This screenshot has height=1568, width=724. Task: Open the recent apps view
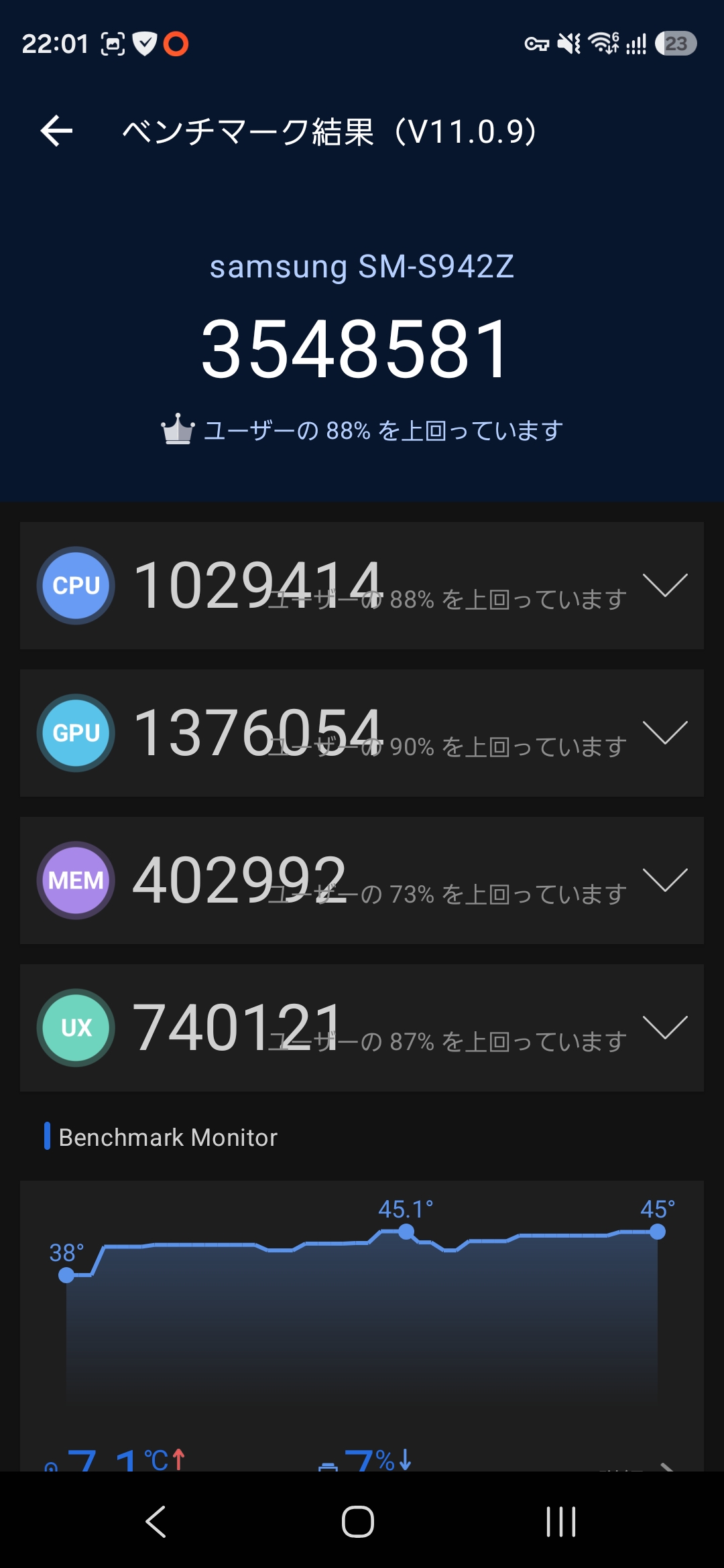(x=560, y=1521)
